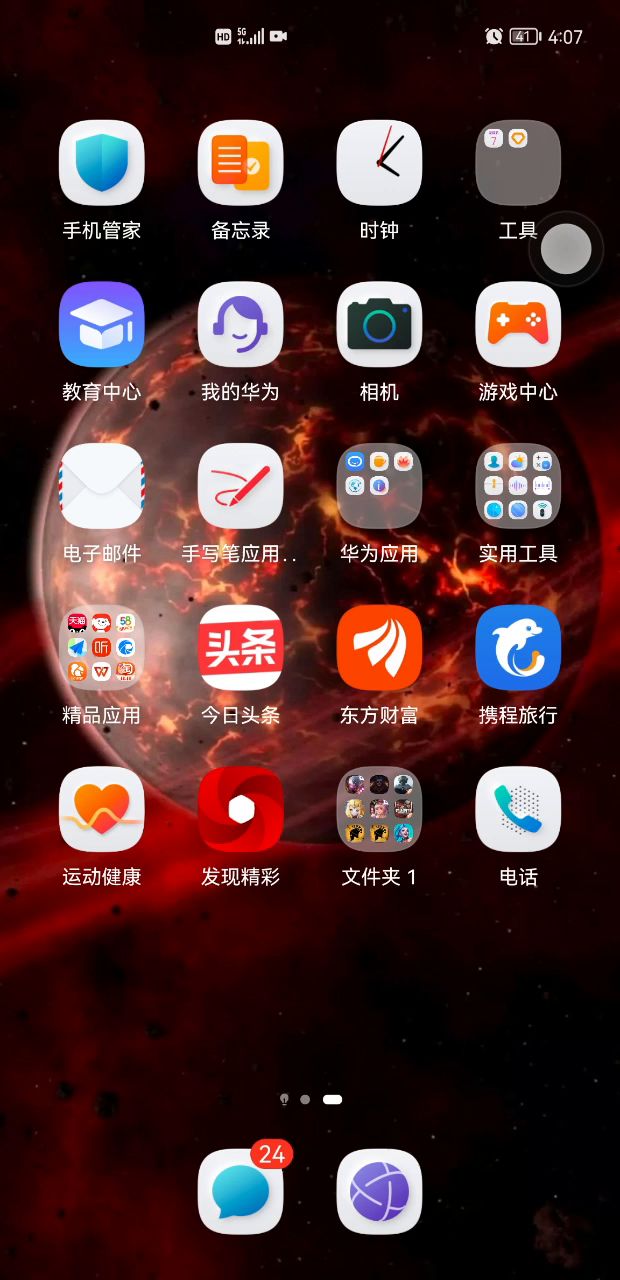Viewport: 620px width, 1280px height.
Task: Open the 华为应用 folder
Action: coord(379,487)
